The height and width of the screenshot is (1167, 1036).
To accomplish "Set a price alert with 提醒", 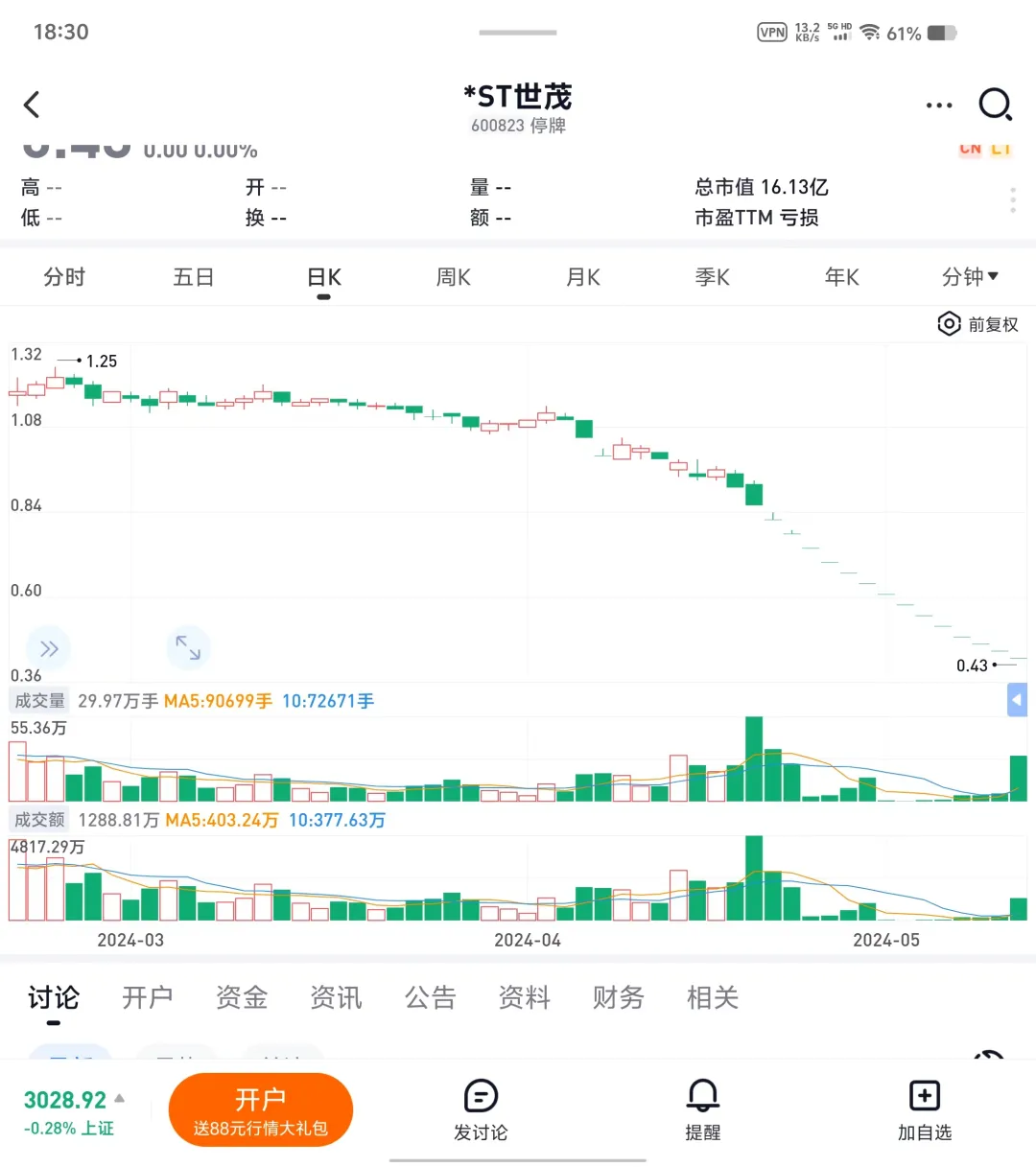I will click(x=702, y=1110).
